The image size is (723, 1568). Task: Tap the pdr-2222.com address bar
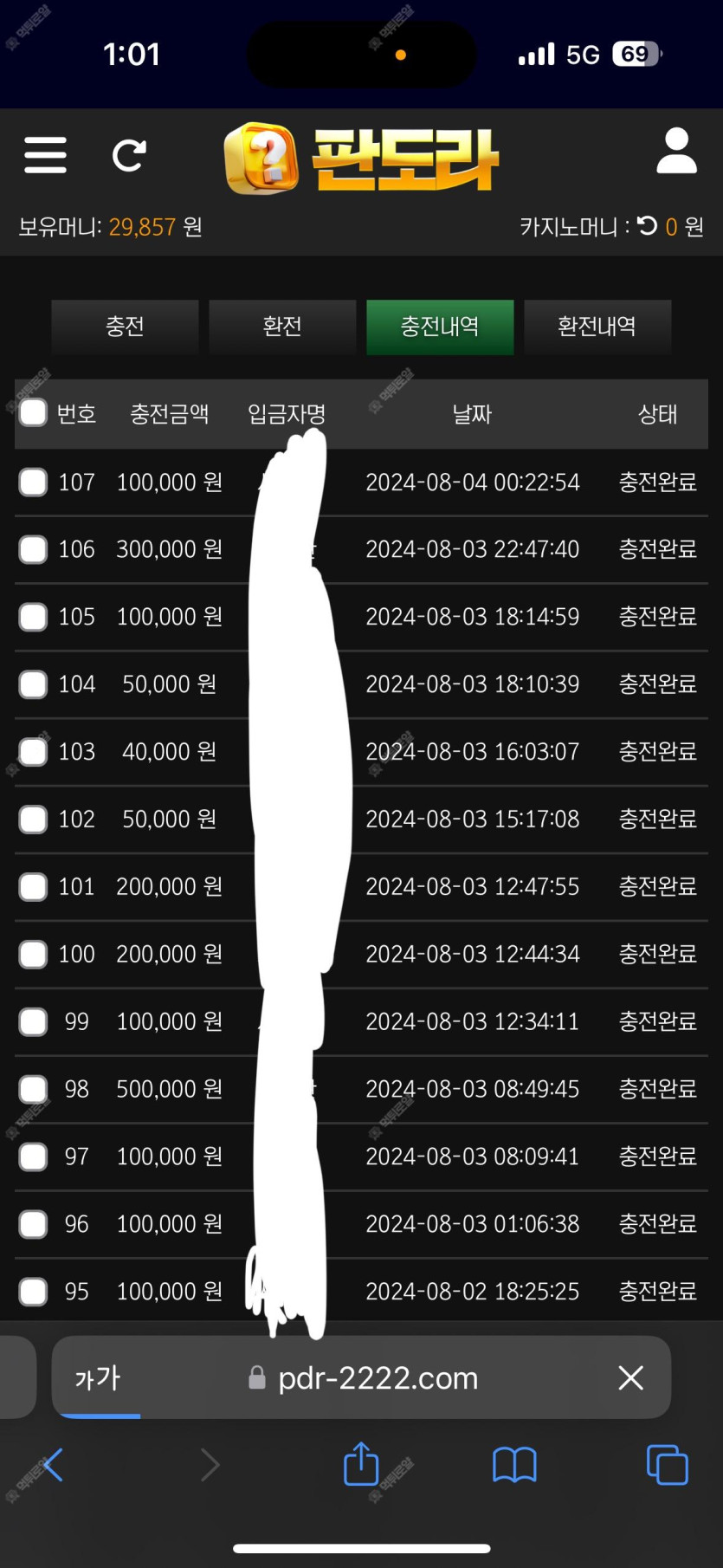click(363, 1377)
